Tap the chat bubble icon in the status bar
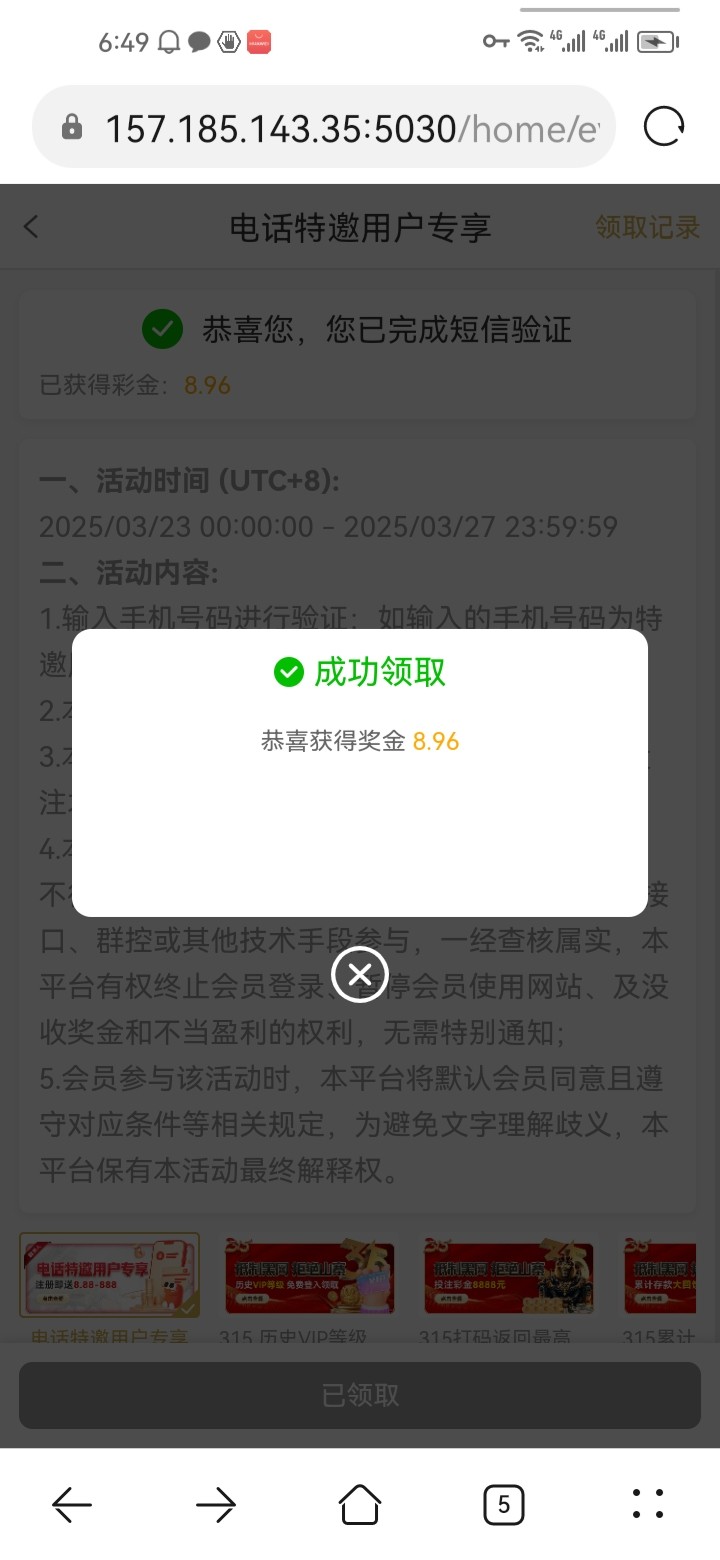720x1560 pixels. pyautogui.click(x=200, y=41)
